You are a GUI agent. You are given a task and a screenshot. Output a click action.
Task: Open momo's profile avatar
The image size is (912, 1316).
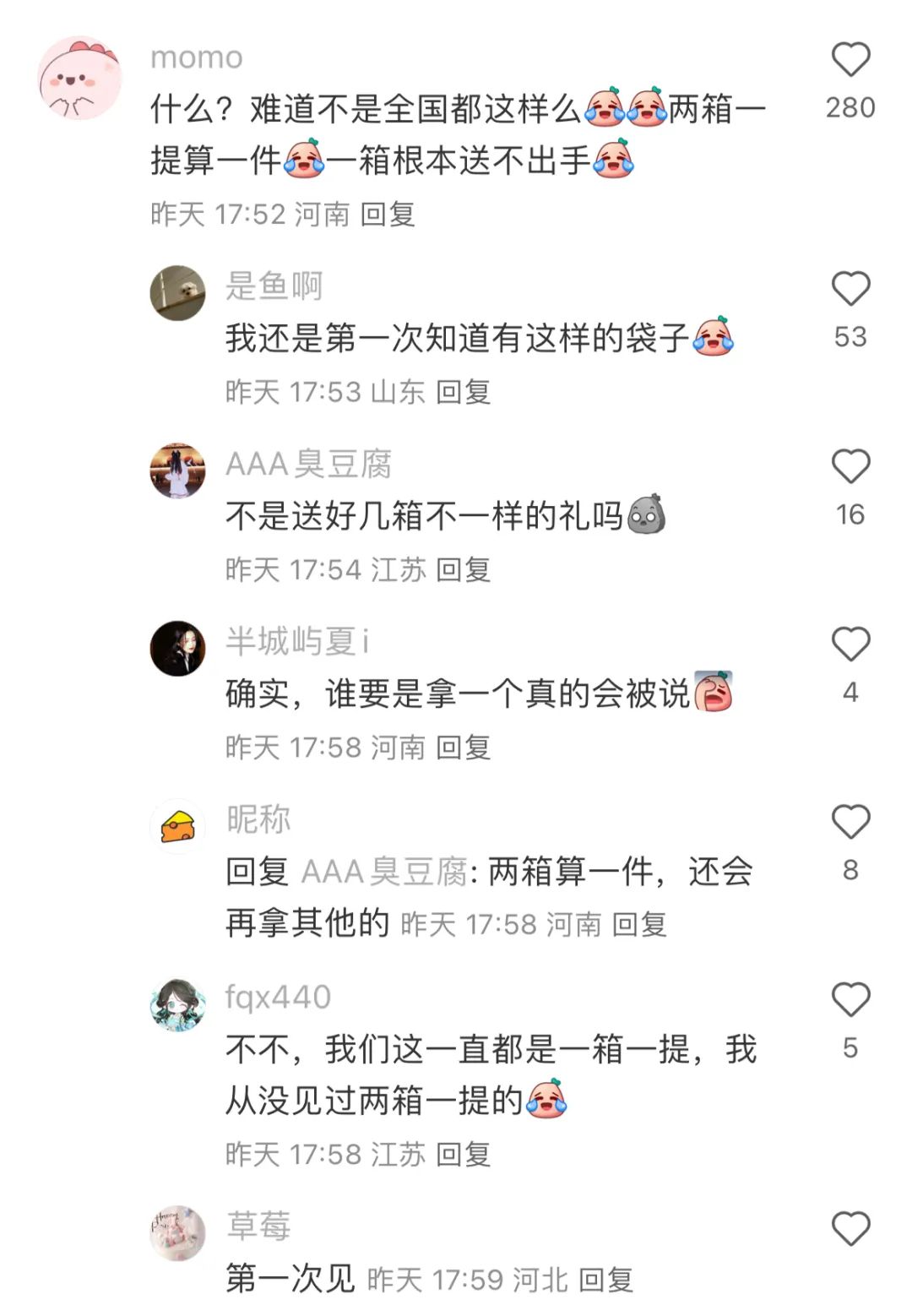tap(79, 78)
